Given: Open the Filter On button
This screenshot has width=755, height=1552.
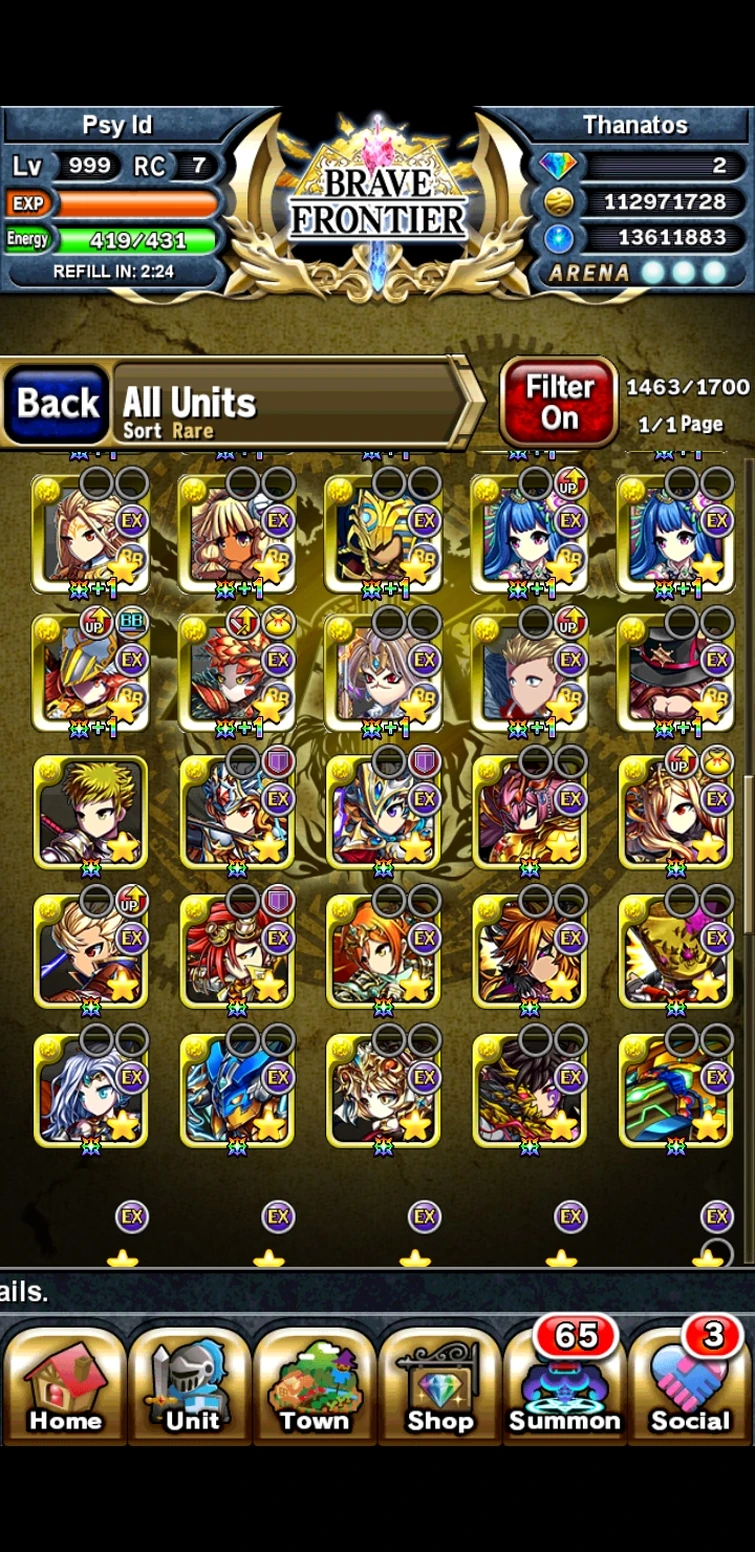Looking at the screenshot, I should click(x=559, y=402).
